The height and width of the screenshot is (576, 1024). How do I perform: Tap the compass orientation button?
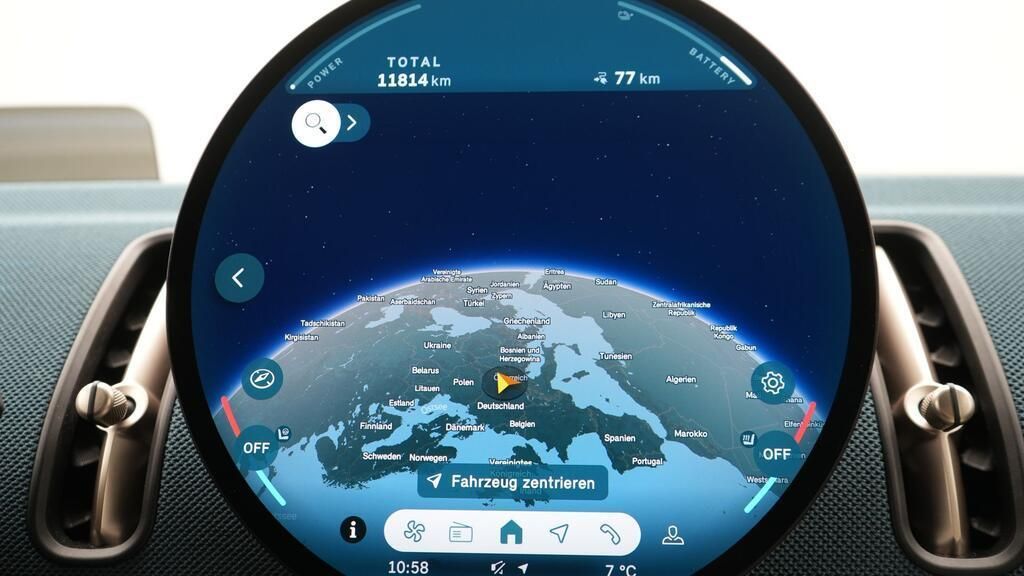pos(262,379)
